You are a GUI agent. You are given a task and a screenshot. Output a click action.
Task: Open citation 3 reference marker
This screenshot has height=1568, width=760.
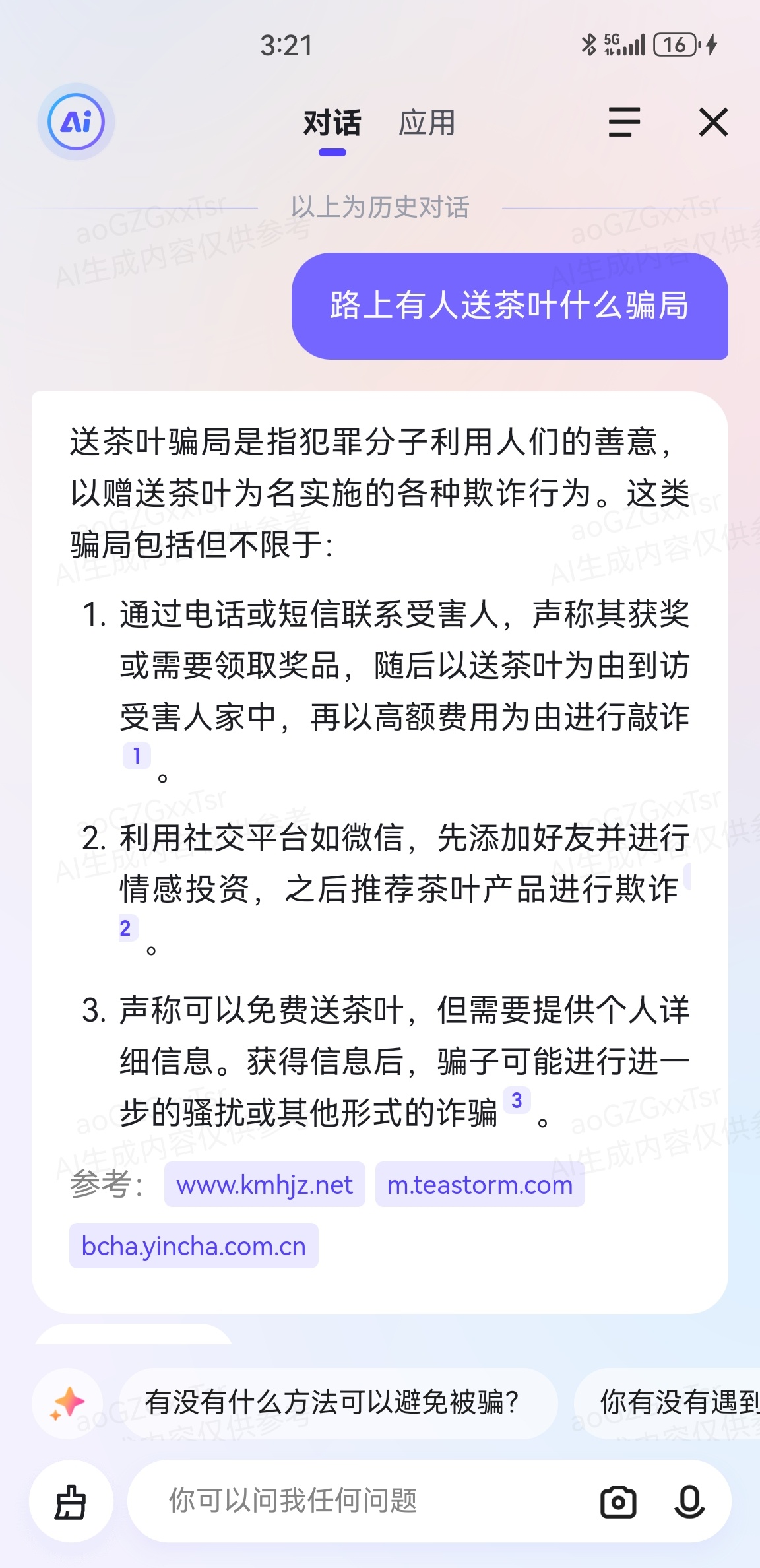[x=517, y=1100]
